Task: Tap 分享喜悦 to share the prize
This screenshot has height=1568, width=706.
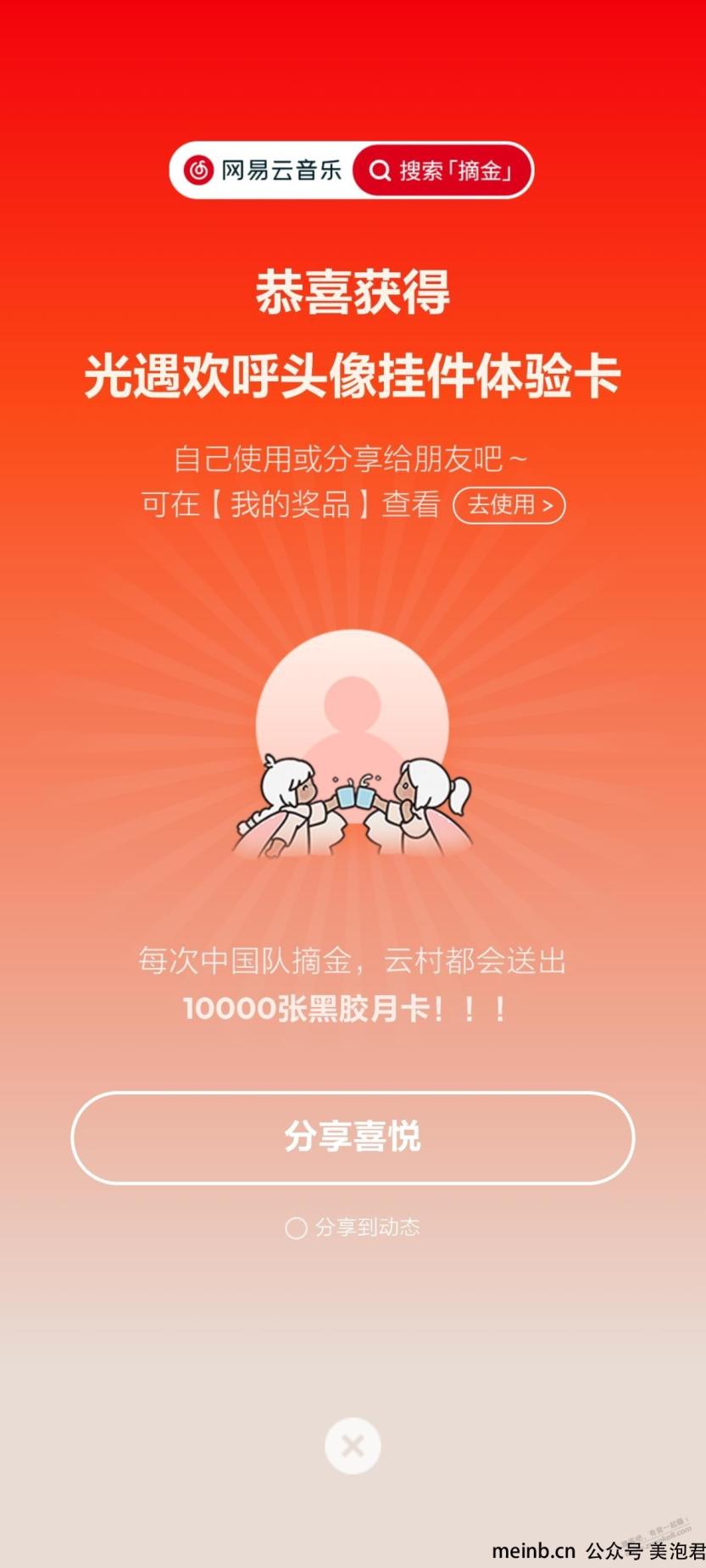Action: coord(353,1137)
